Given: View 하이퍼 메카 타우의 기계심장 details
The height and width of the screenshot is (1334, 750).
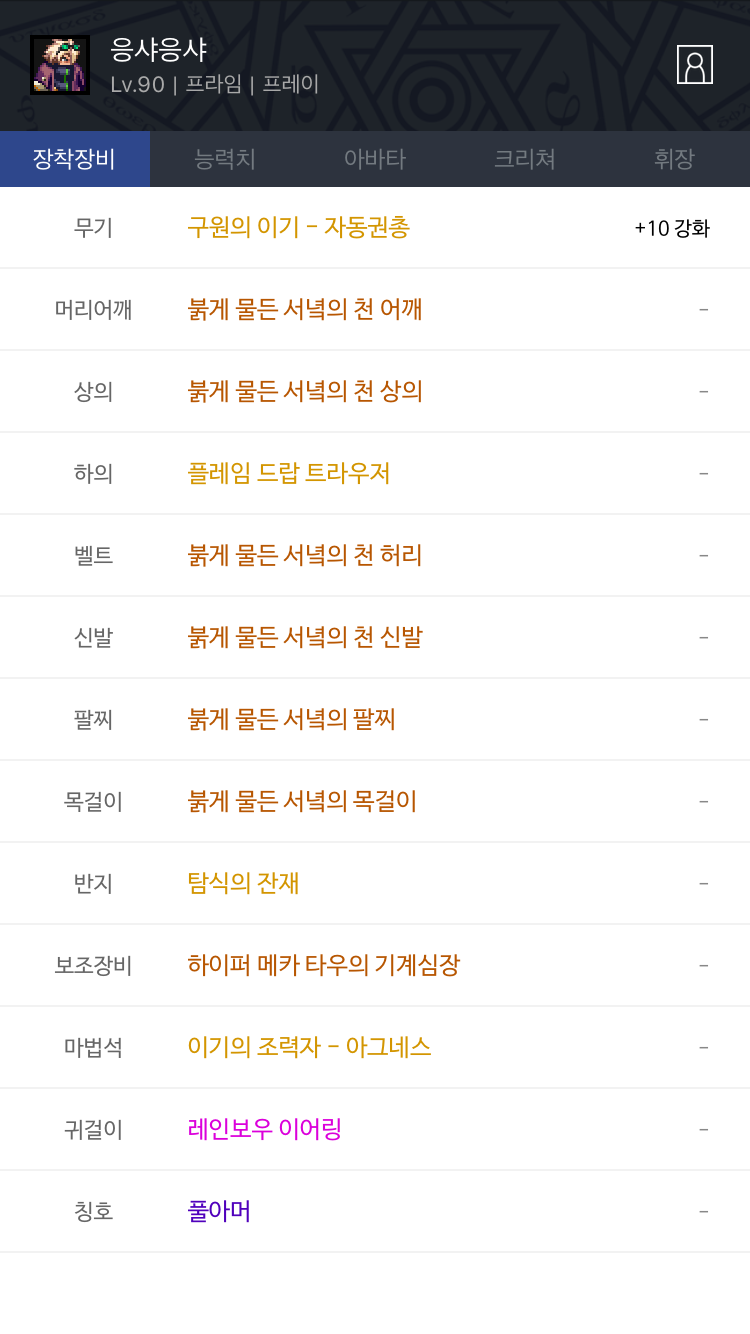Looking at the screenshot, I should tap(323, 966).
